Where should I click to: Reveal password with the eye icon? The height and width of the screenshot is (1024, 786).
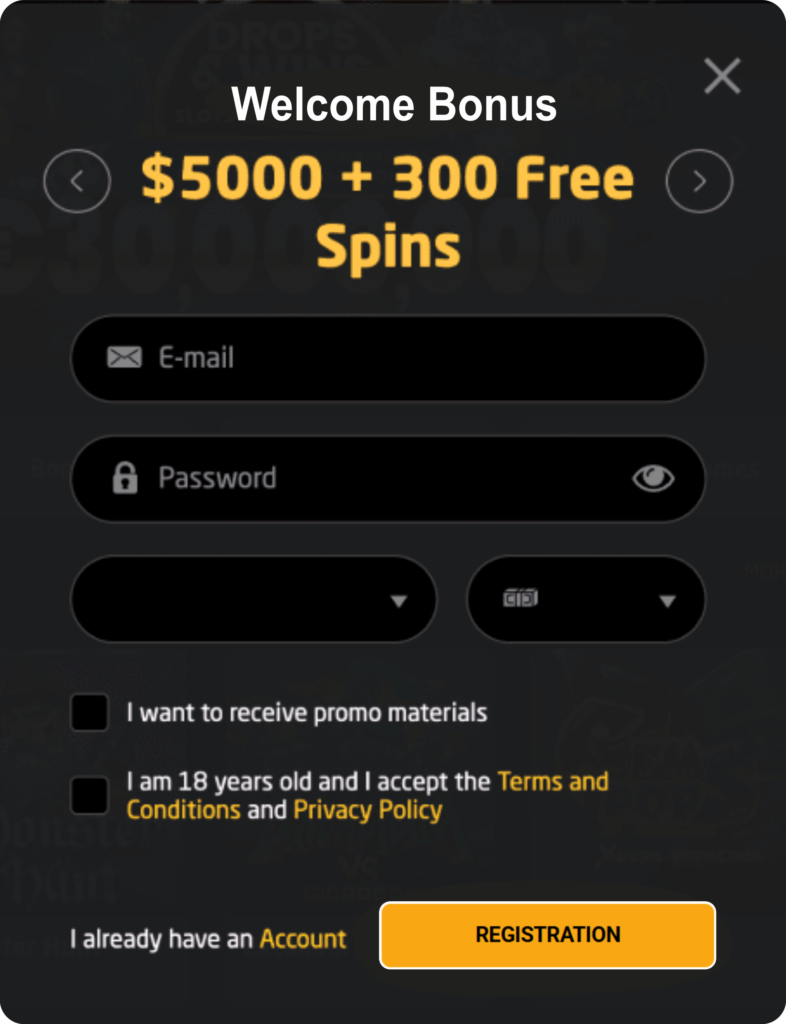point(653,479)
